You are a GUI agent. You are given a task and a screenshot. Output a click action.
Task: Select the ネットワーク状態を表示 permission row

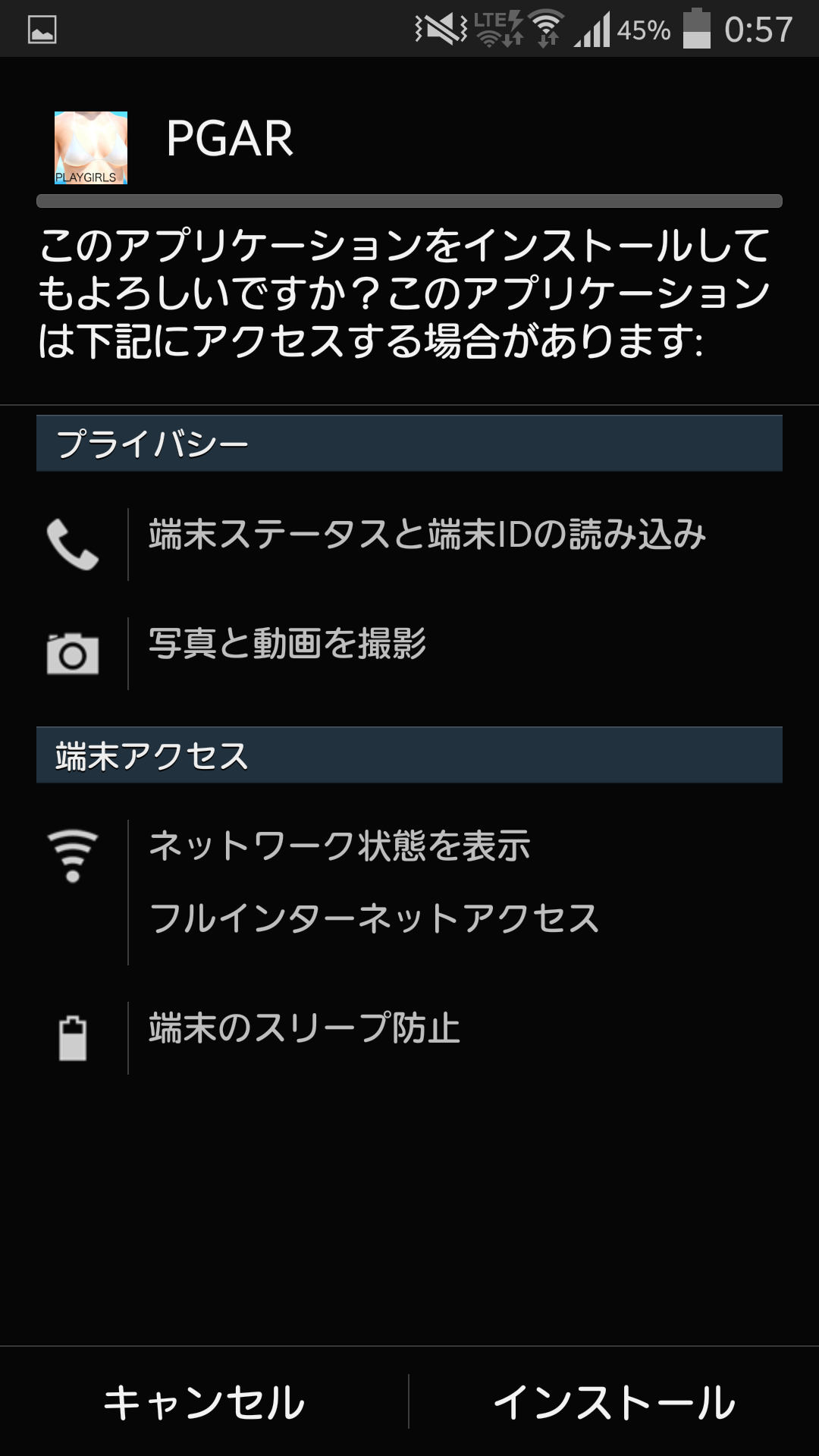coord(340,846)
